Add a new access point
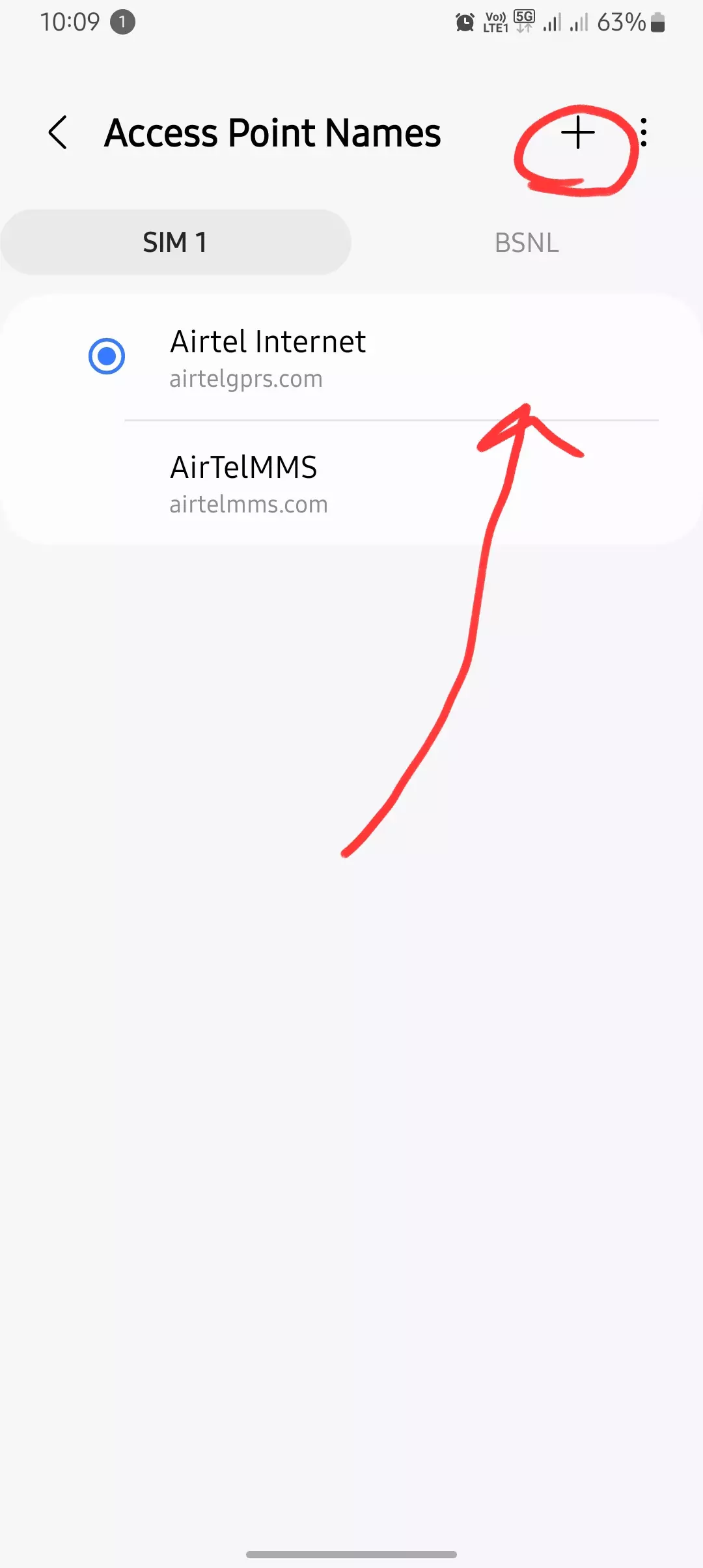703x1568 pixels. point(577,133)
